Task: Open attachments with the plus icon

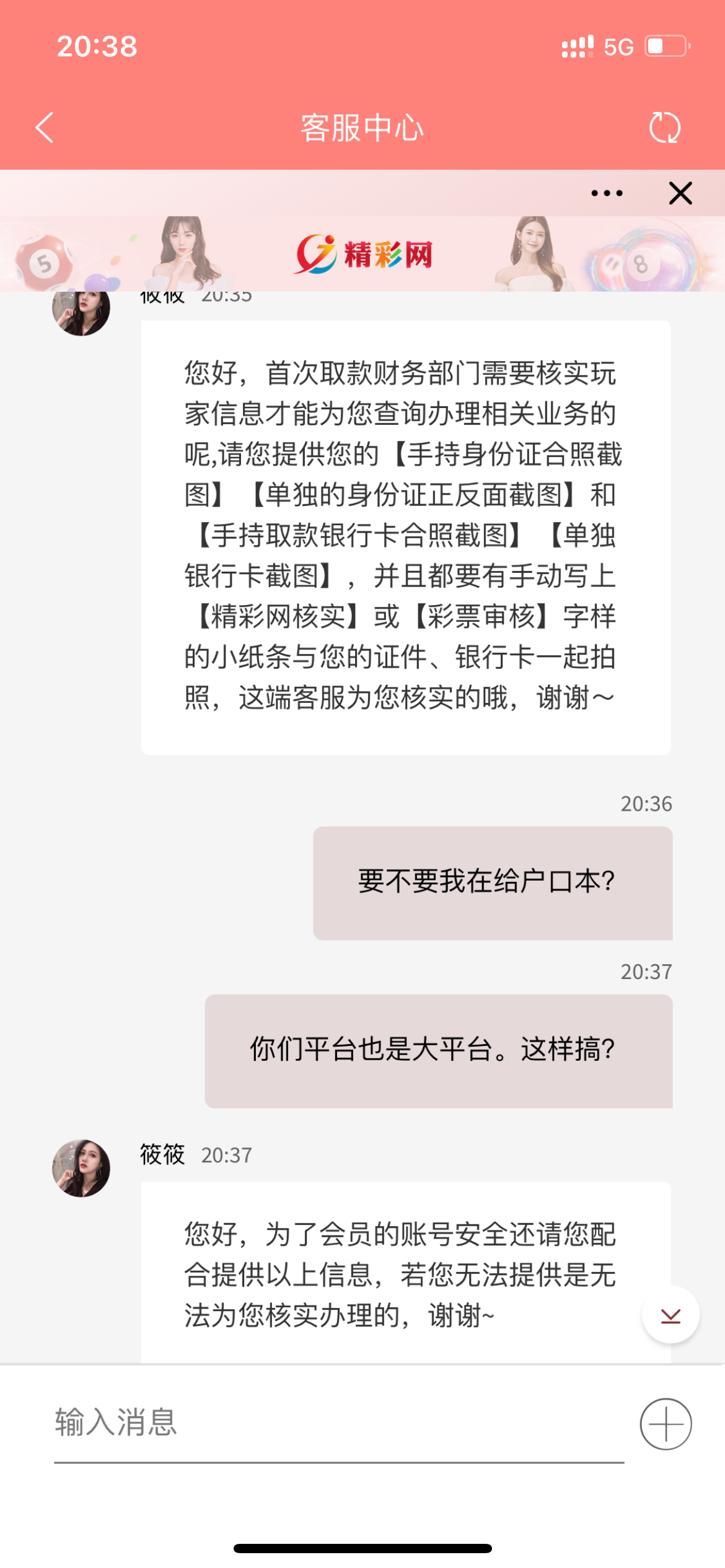Action: (666, 1424)
